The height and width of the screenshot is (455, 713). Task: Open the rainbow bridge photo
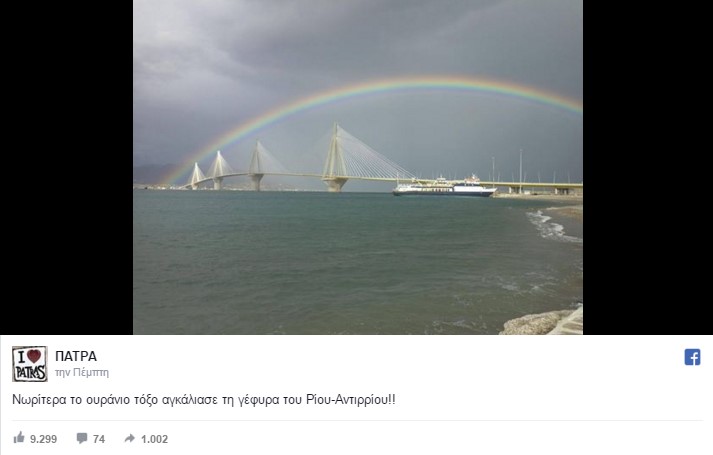[357, 167]
